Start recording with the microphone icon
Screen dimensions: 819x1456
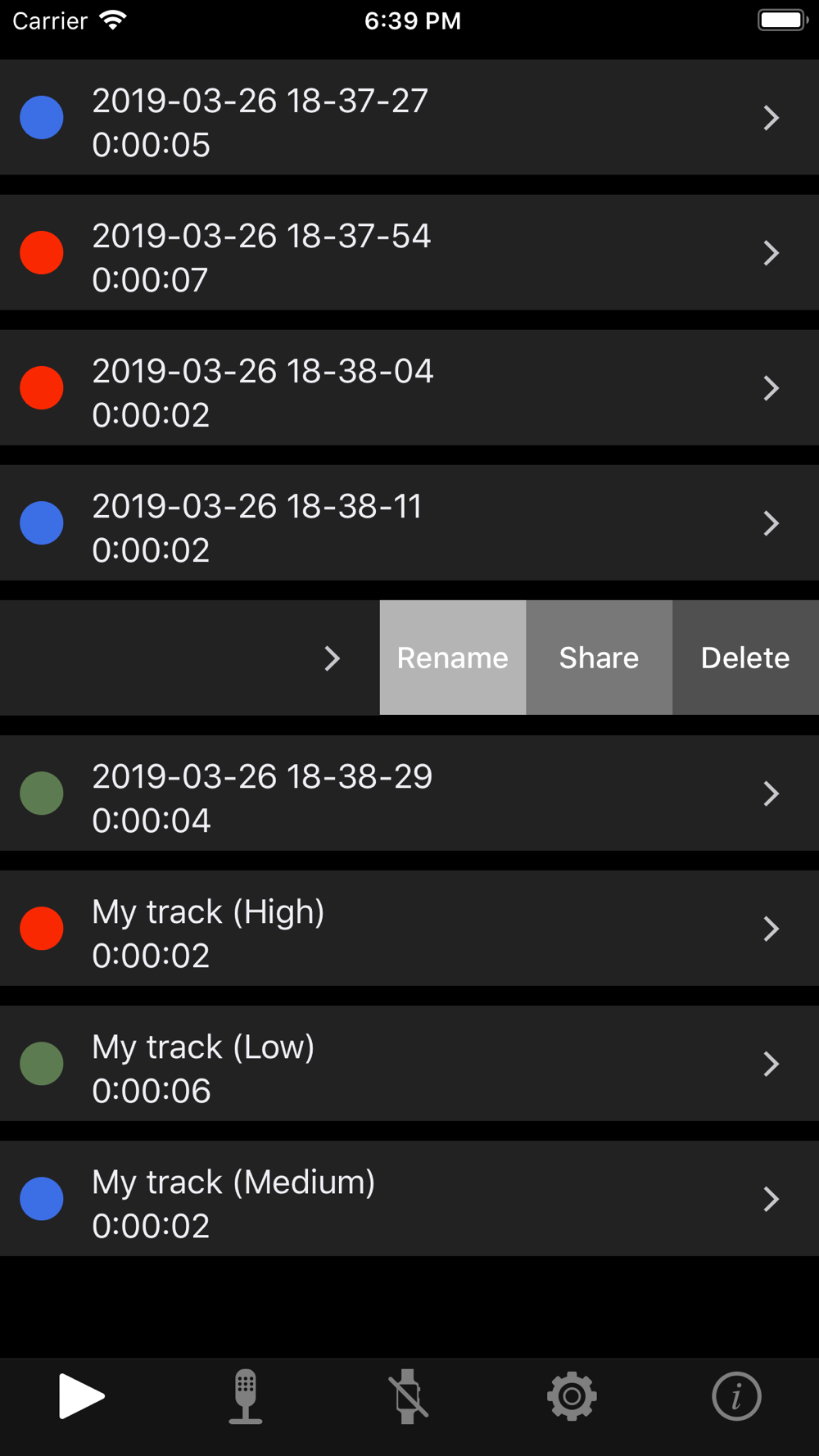pyautogui.click(x=245, y=1396)
